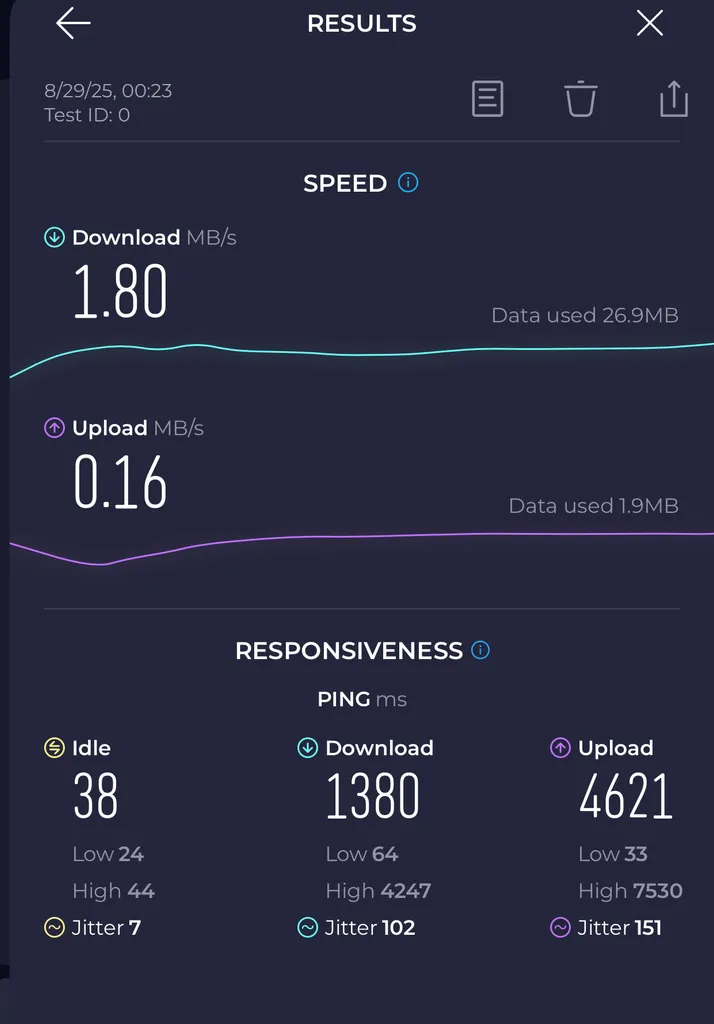
Task: Close the results screen
Action: [x=650, y=24]
